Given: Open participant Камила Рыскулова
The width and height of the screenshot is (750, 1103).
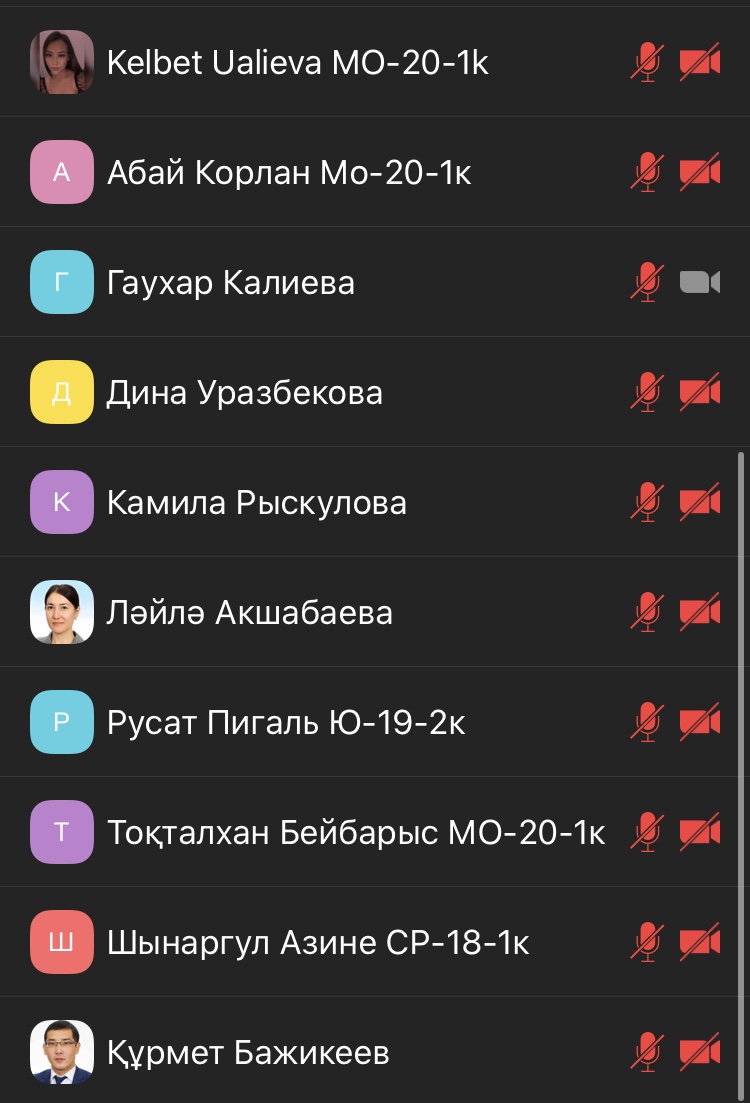Looking at the screenshot, I should click(257, 502).
